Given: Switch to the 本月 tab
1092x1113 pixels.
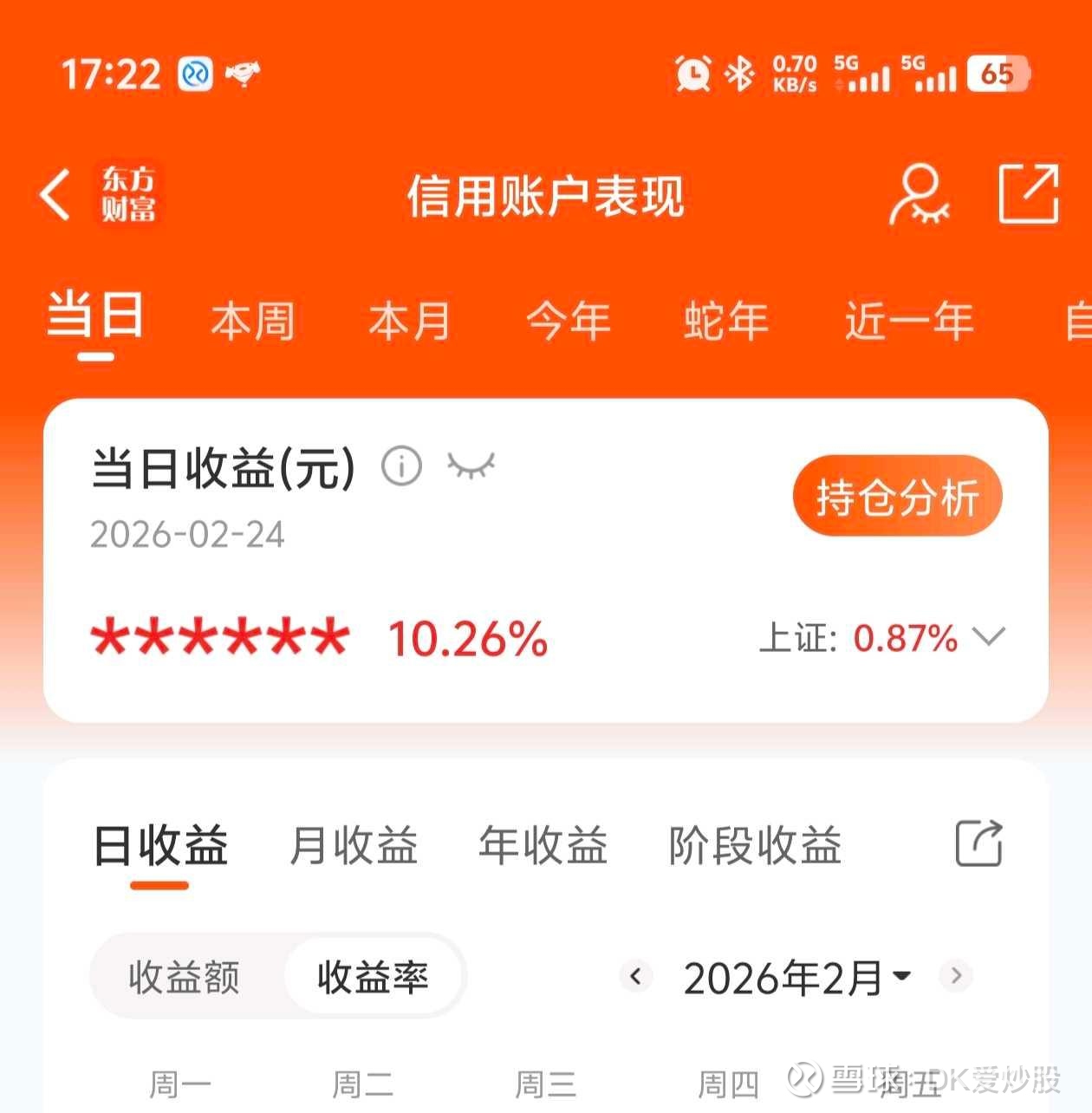Looking at the screenshot, I should pos(410,321).
